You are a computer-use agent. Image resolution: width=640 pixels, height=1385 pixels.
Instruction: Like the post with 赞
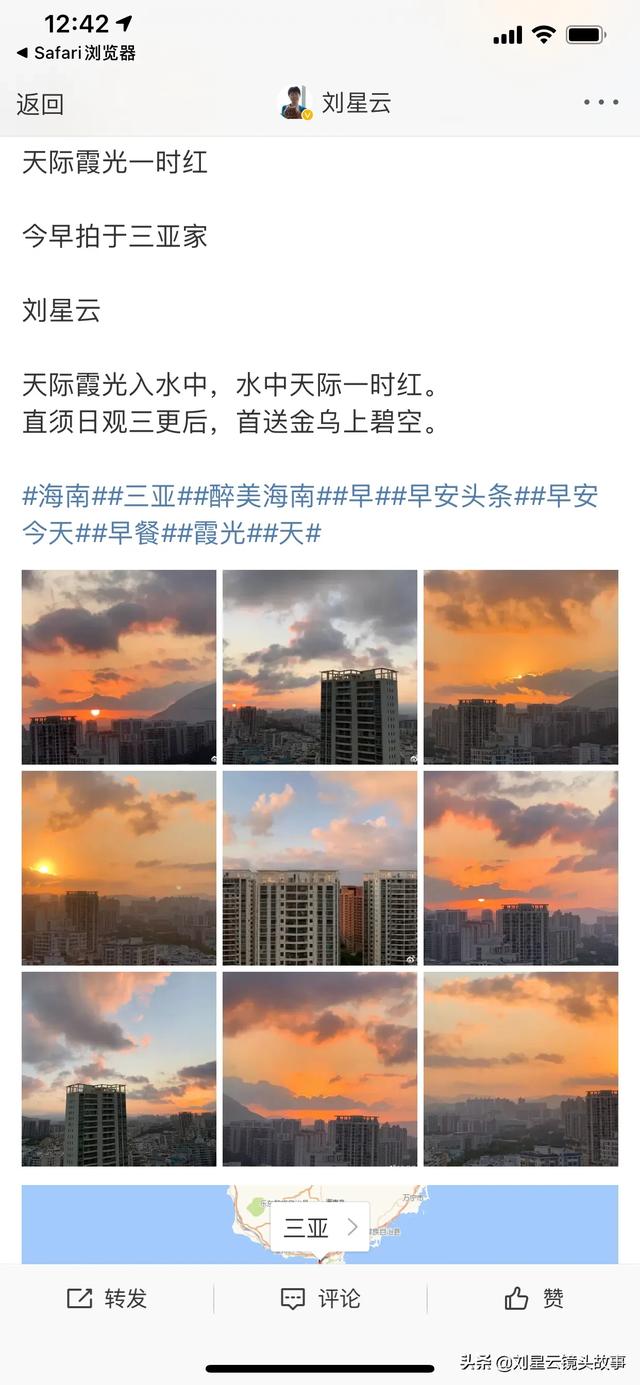534,1299
